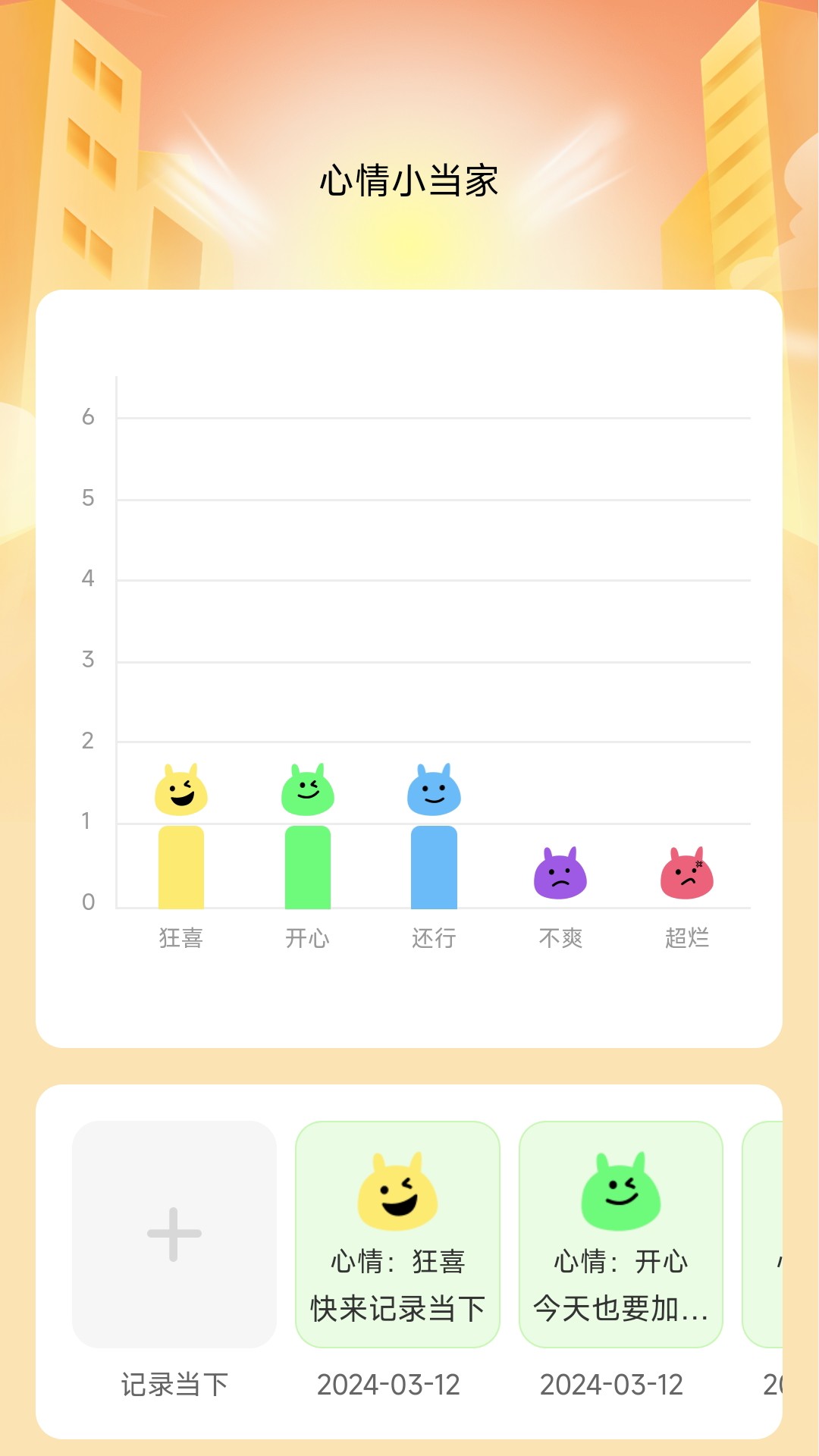Open the 心情：开心 mood record card
The width and height of the screenshot is (819, 1456).
click(x=620, y=1236)
